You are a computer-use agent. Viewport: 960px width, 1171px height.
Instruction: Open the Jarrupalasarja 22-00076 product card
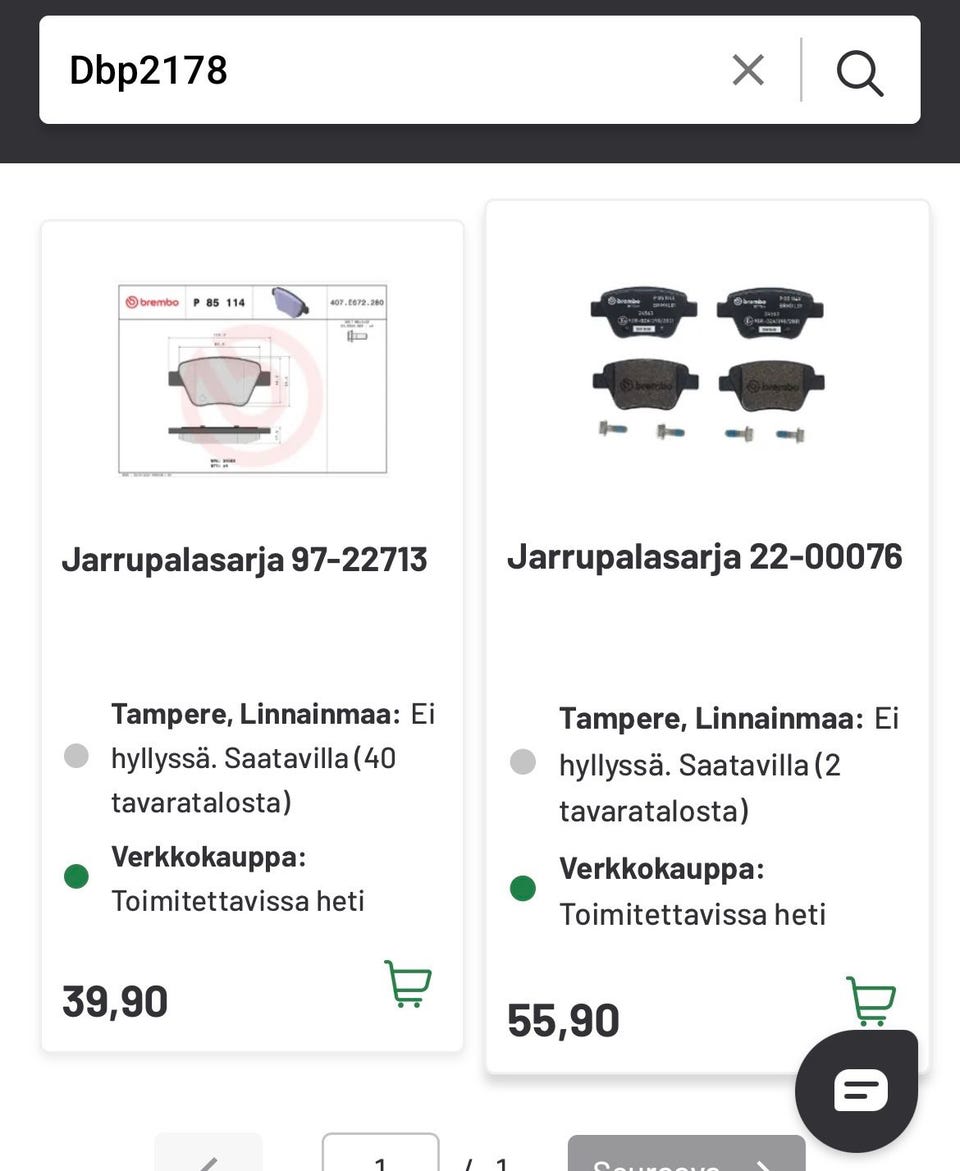(705, 556)
